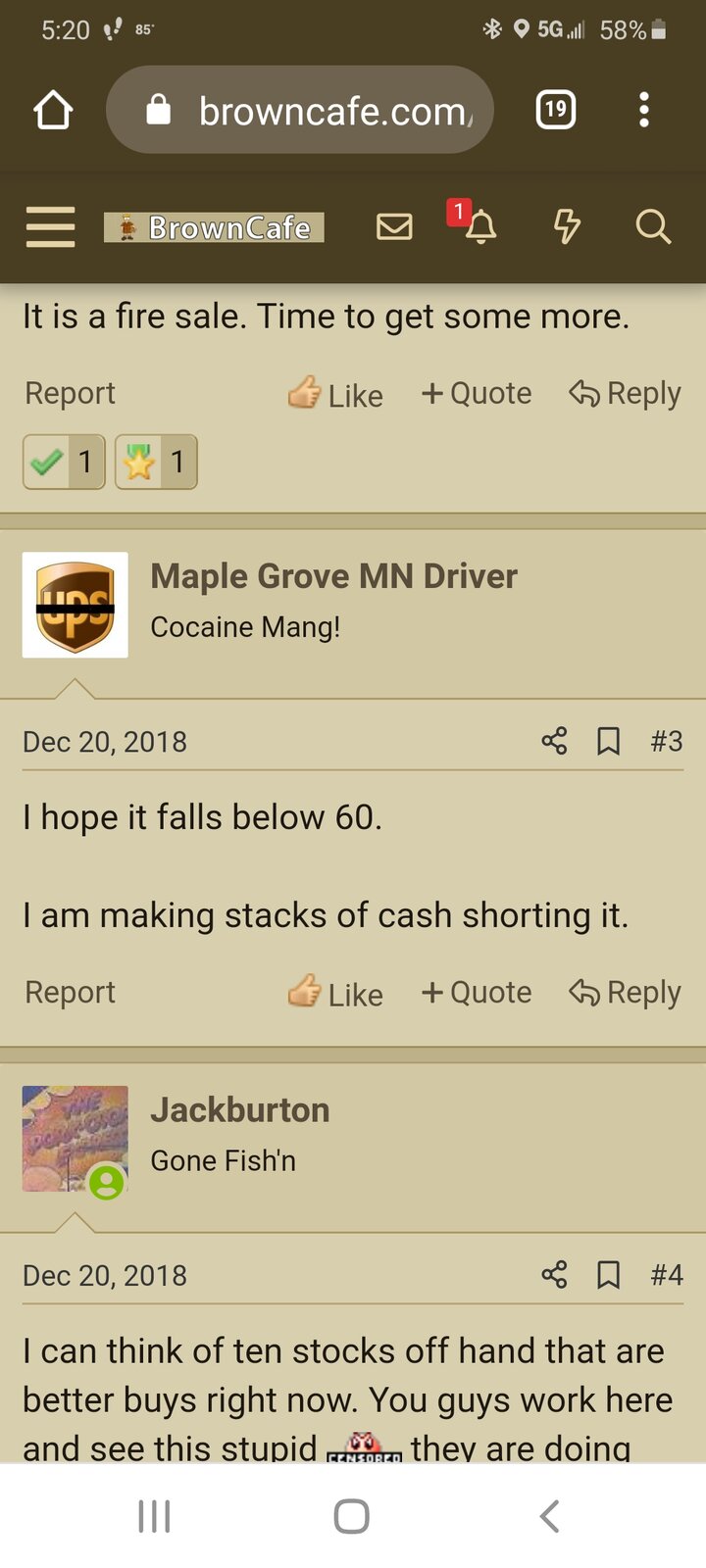Tap the browser address bar
This screenshot has height=1568, width=706.
pos(299,110)
